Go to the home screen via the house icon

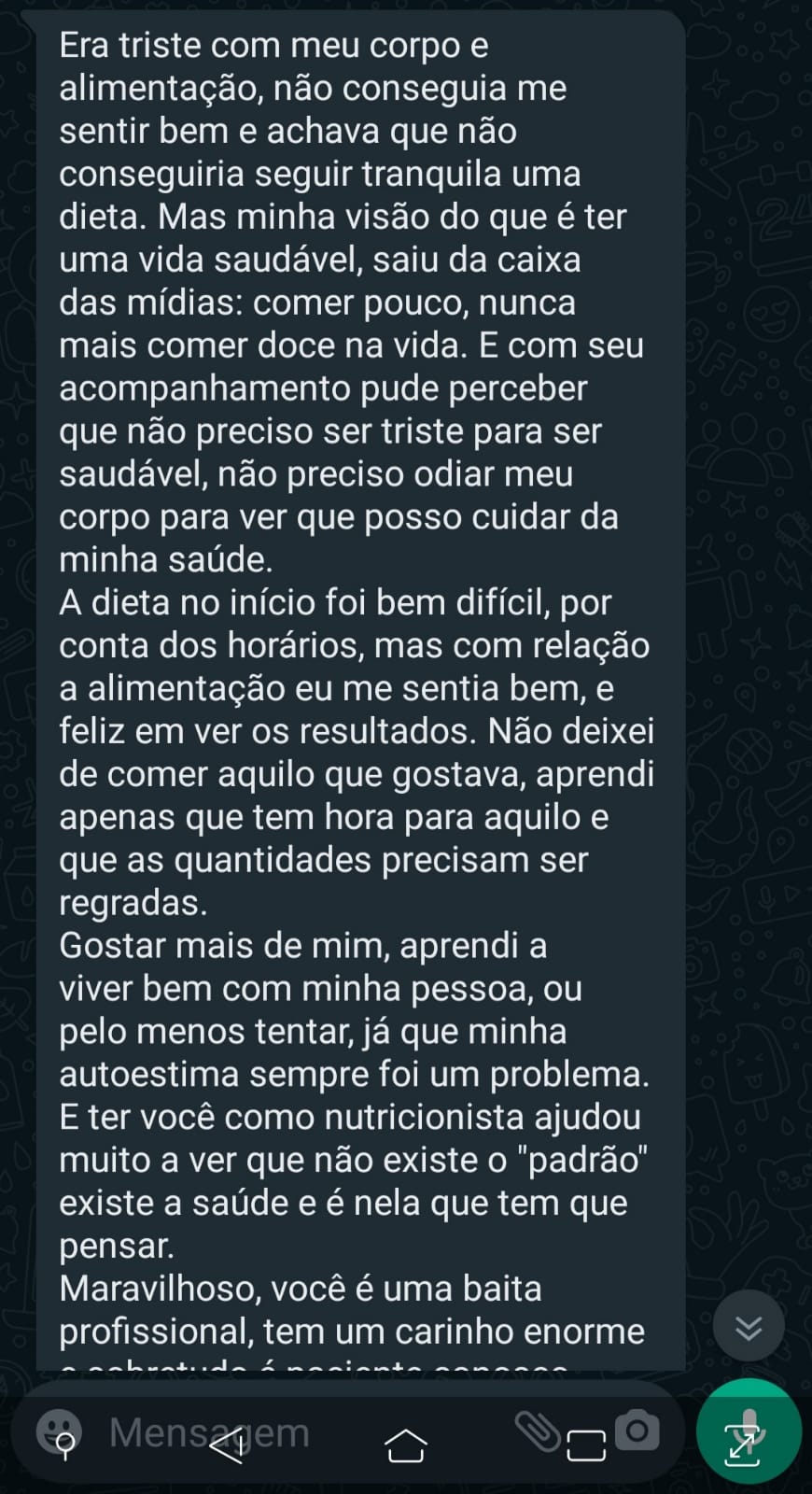click(x=406, y=1445)
